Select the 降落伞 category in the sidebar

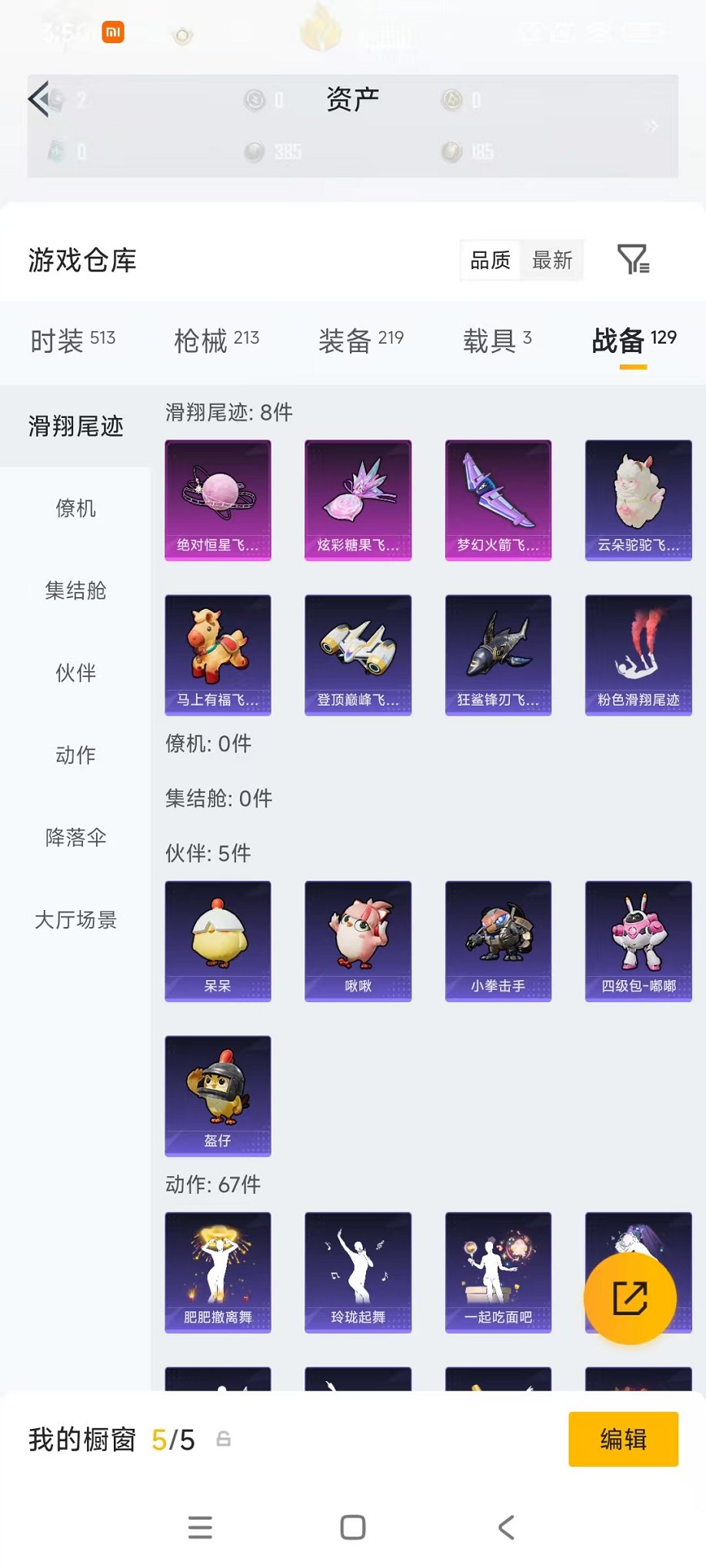point(75,838)
